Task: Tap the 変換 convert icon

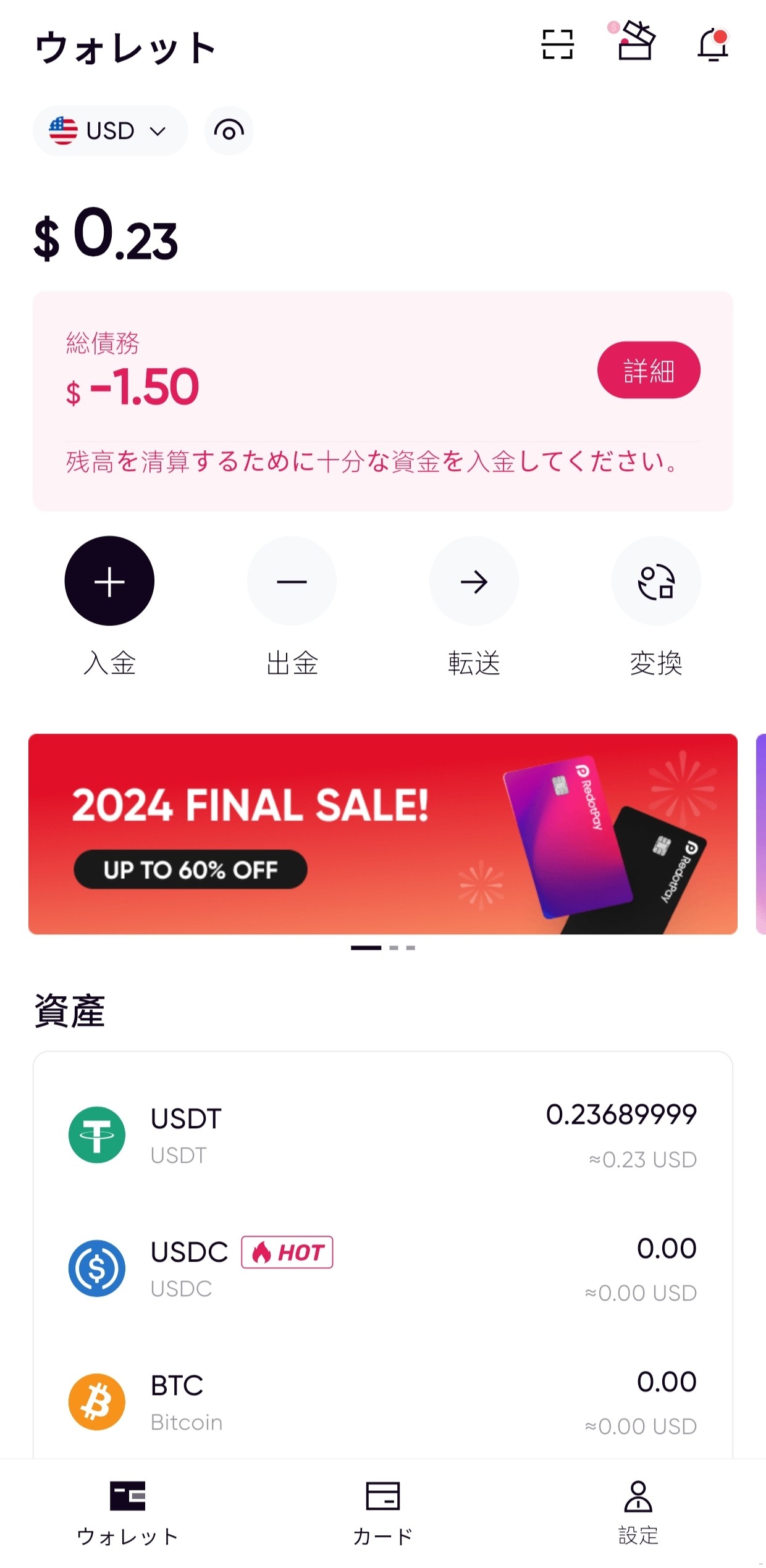Action: (655, 581)
